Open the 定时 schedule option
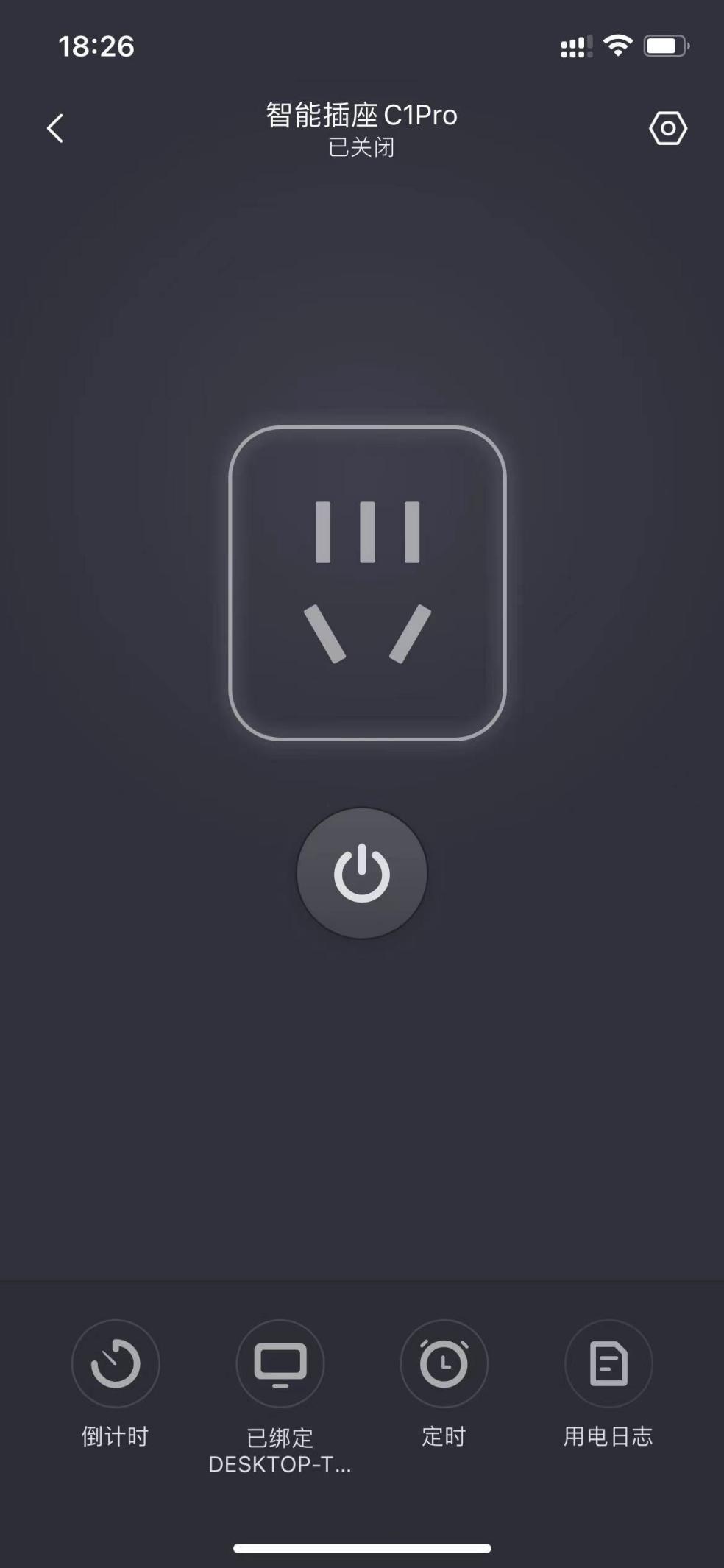The width and height of the screenshot is (724, 1568). click(x=444, y=1364)
